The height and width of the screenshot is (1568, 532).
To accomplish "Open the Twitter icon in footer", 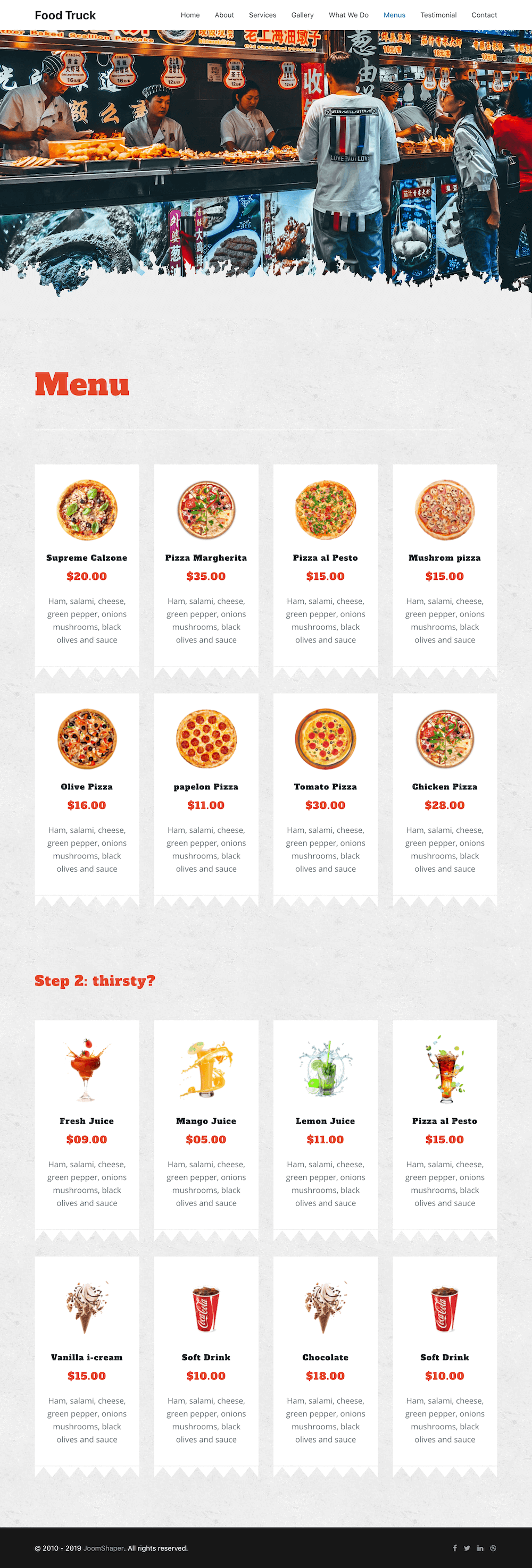I will tap(467, 1548).
